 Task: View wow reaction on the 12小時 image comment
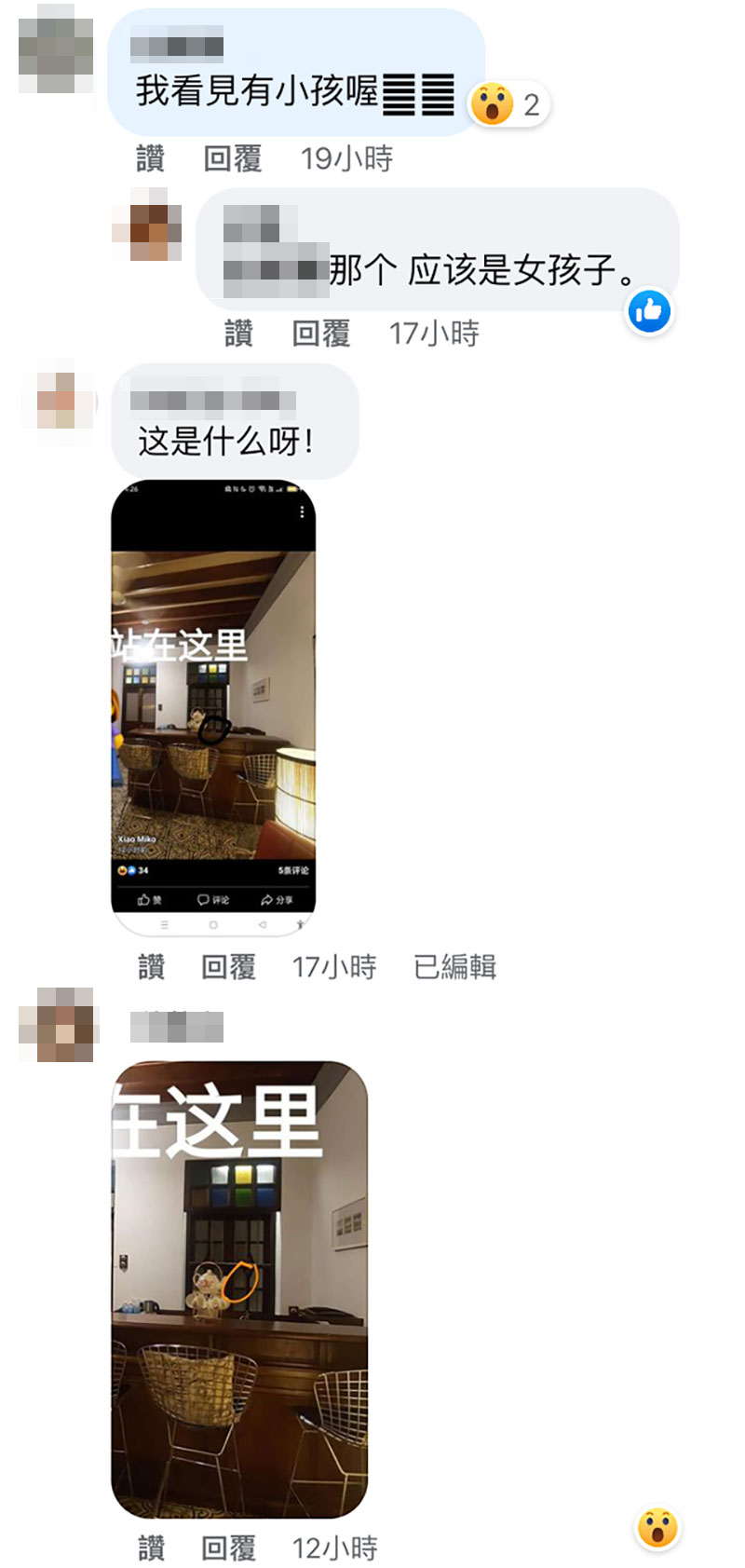click(657, 1528)
